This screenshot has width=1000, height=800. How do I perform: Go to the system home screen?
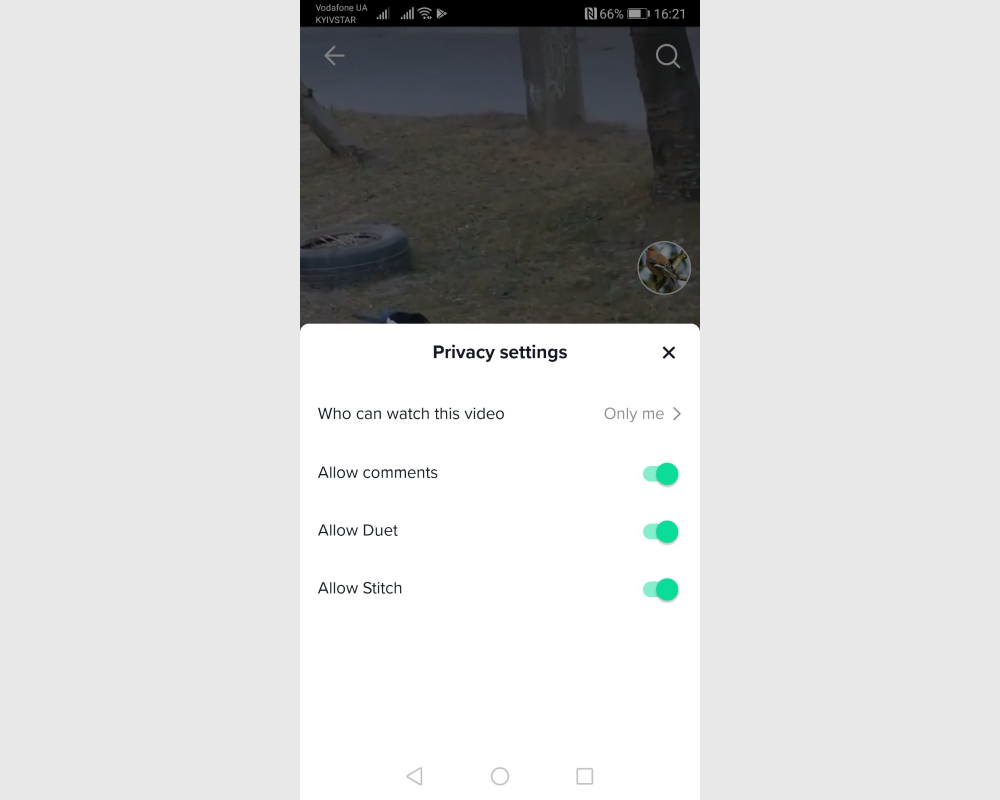pyautogui.click(x=500, y=776)
